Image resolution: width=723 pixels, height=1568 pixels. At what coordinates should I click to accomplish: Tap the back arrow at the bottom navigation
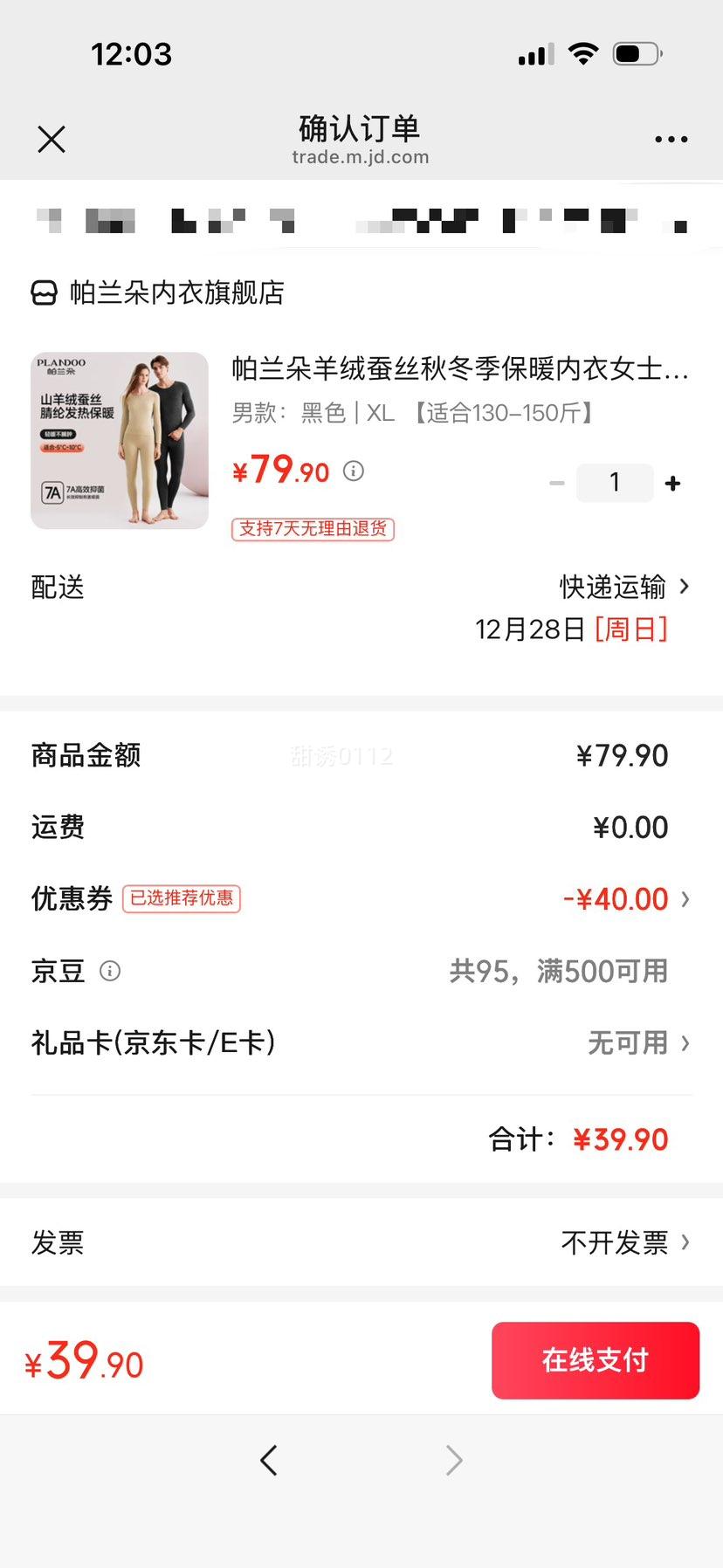(x=269, y=1460)
